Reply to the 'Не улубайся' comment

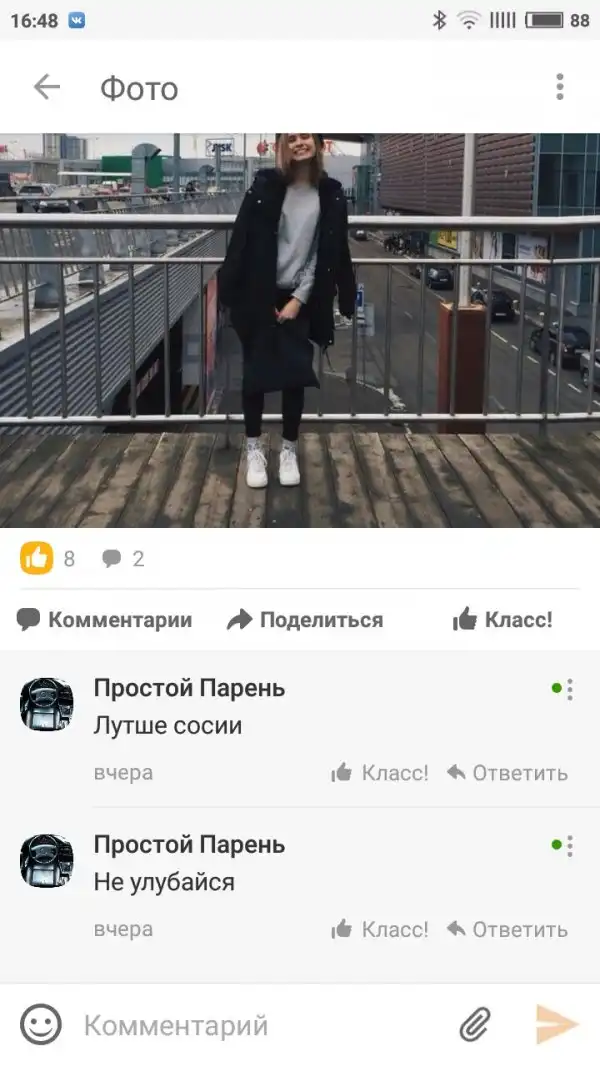click(x=507, y=930)
